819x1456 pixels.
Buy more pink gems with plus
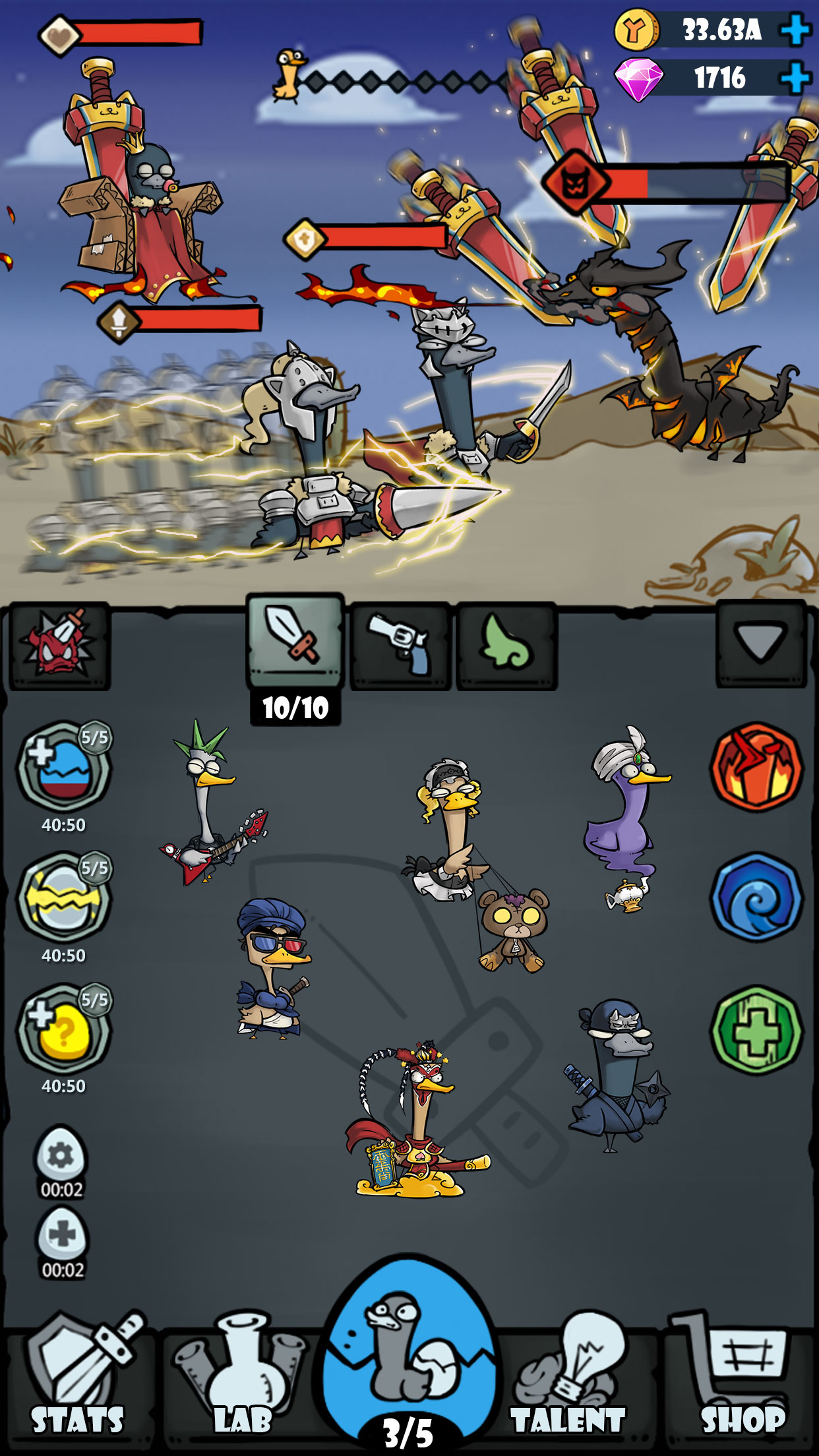795,78
